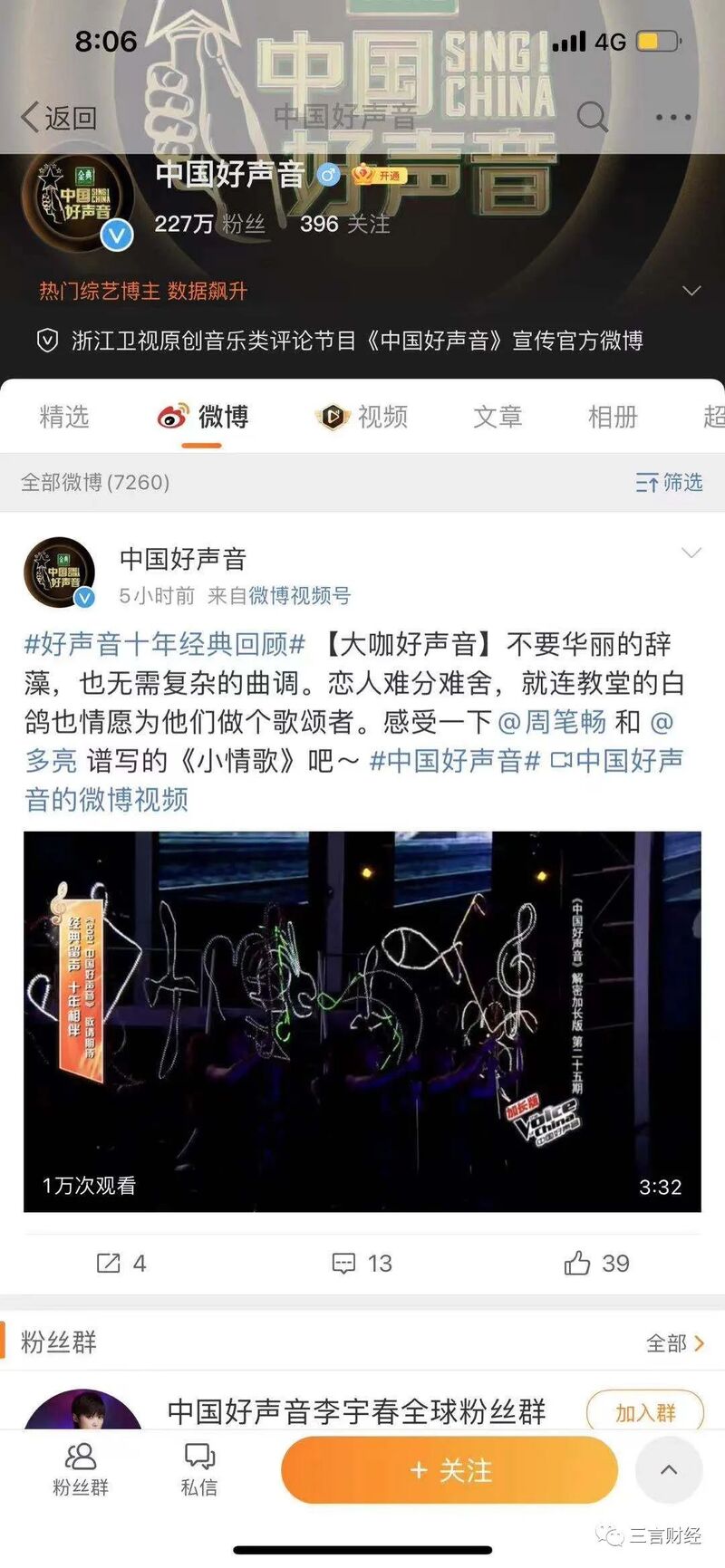
Task: Open the 13 comments on the post
Action: pos(362,1263)
